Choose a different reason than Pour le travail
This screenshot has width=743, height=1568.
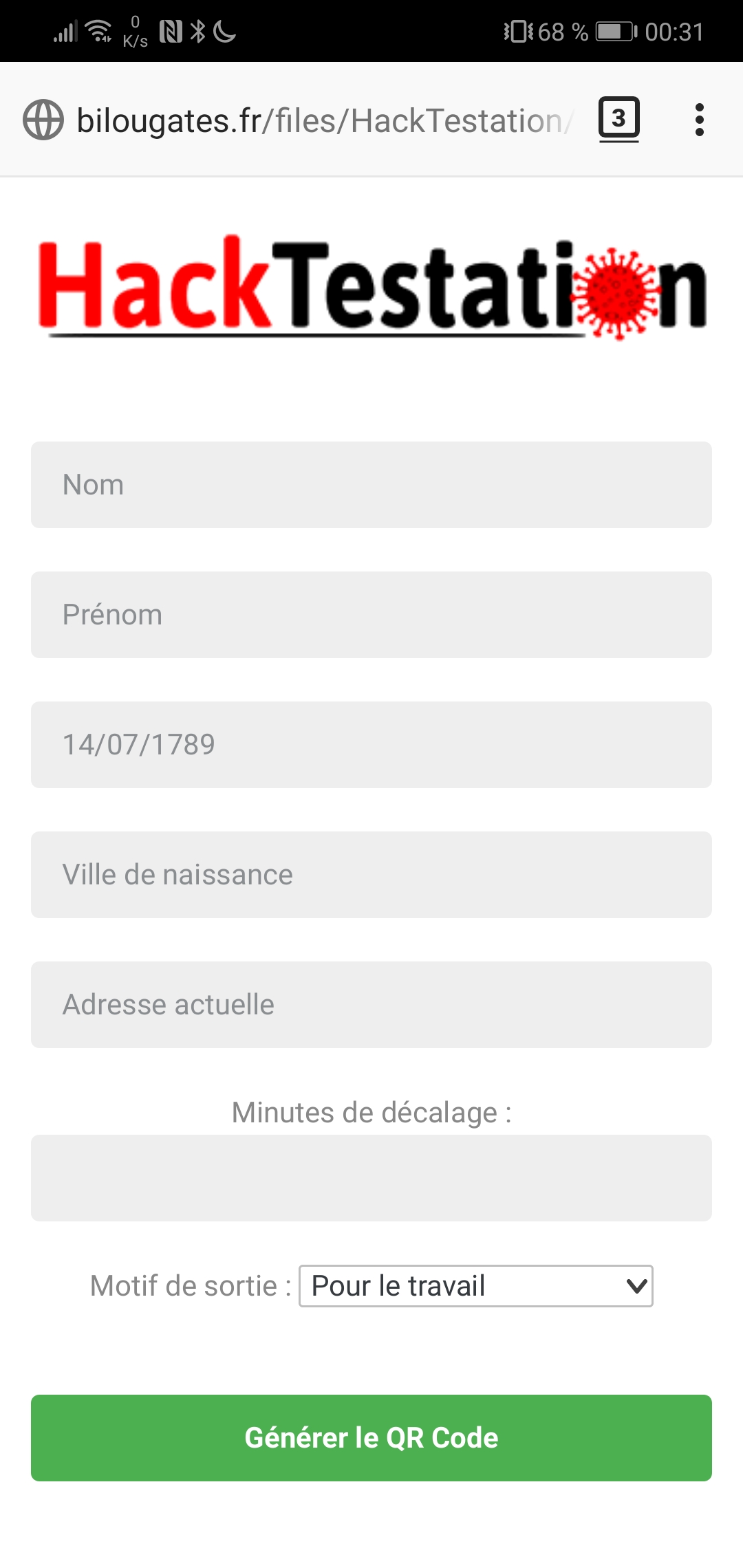tap(475, 1285)
